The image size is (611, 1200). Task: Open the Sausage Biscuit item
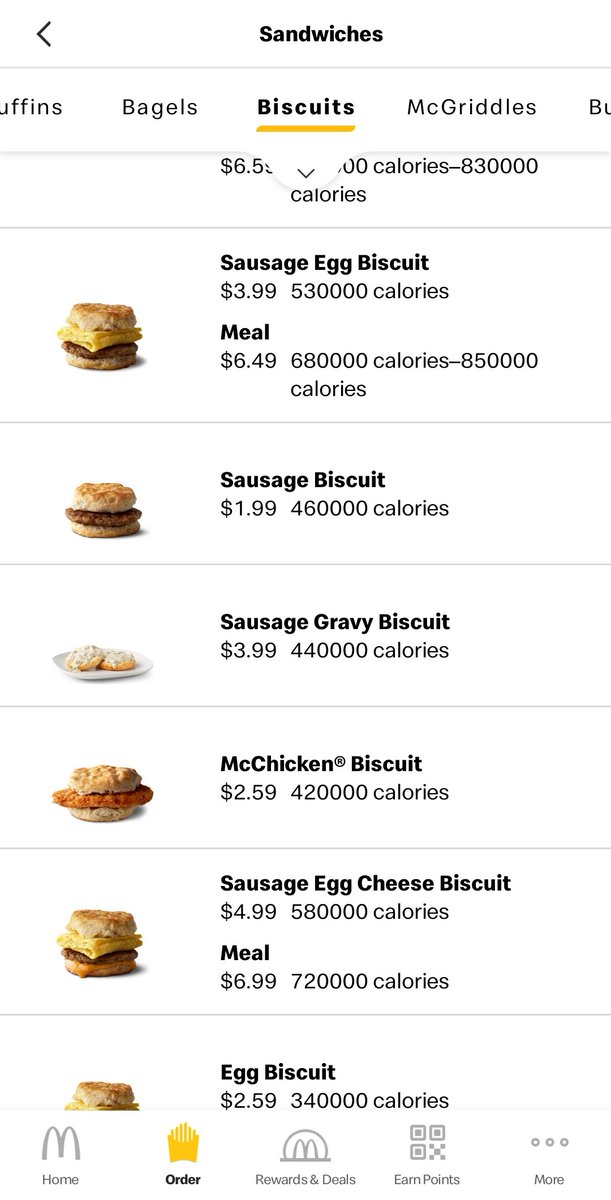[x=305, y=494]
